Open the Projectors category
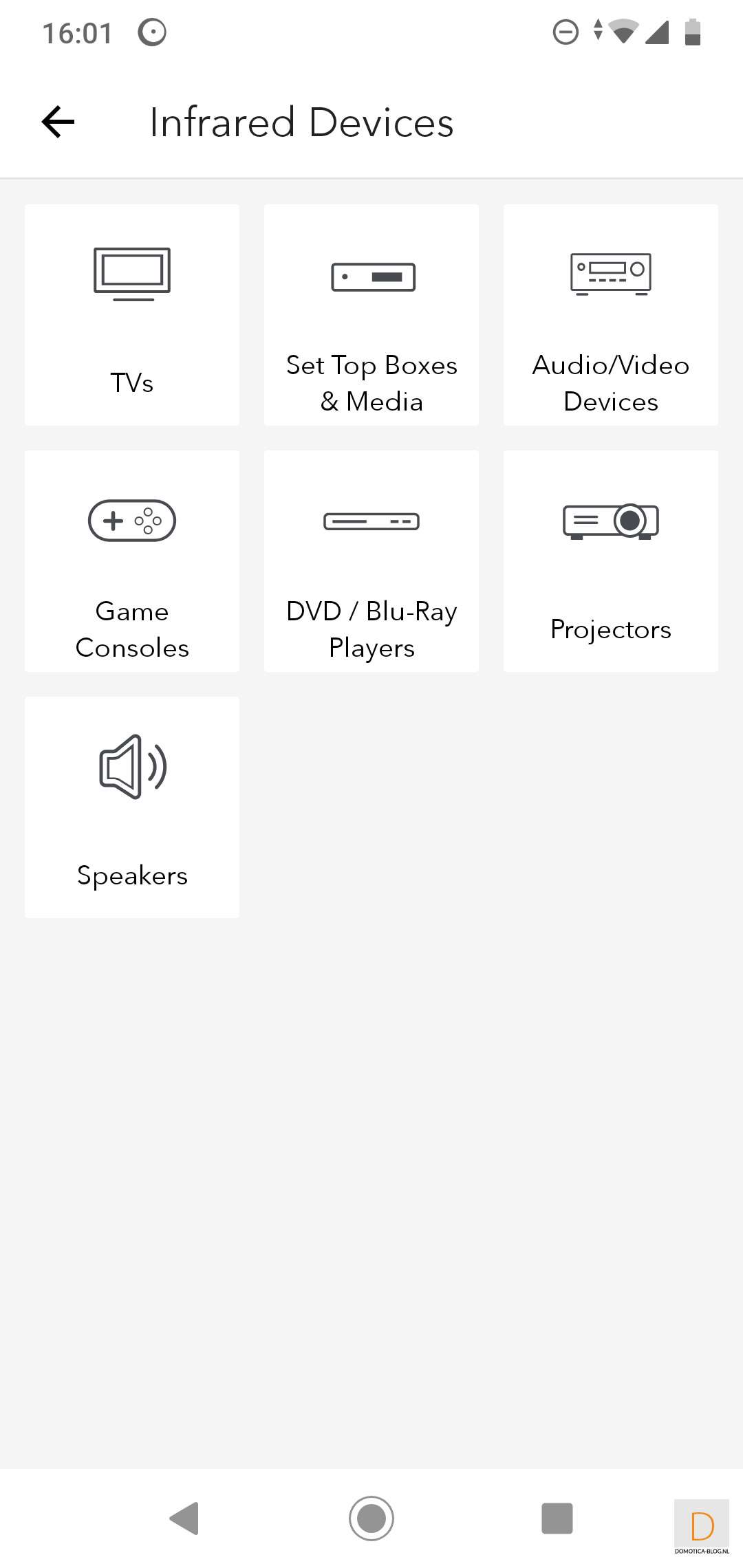 (611, 561)
